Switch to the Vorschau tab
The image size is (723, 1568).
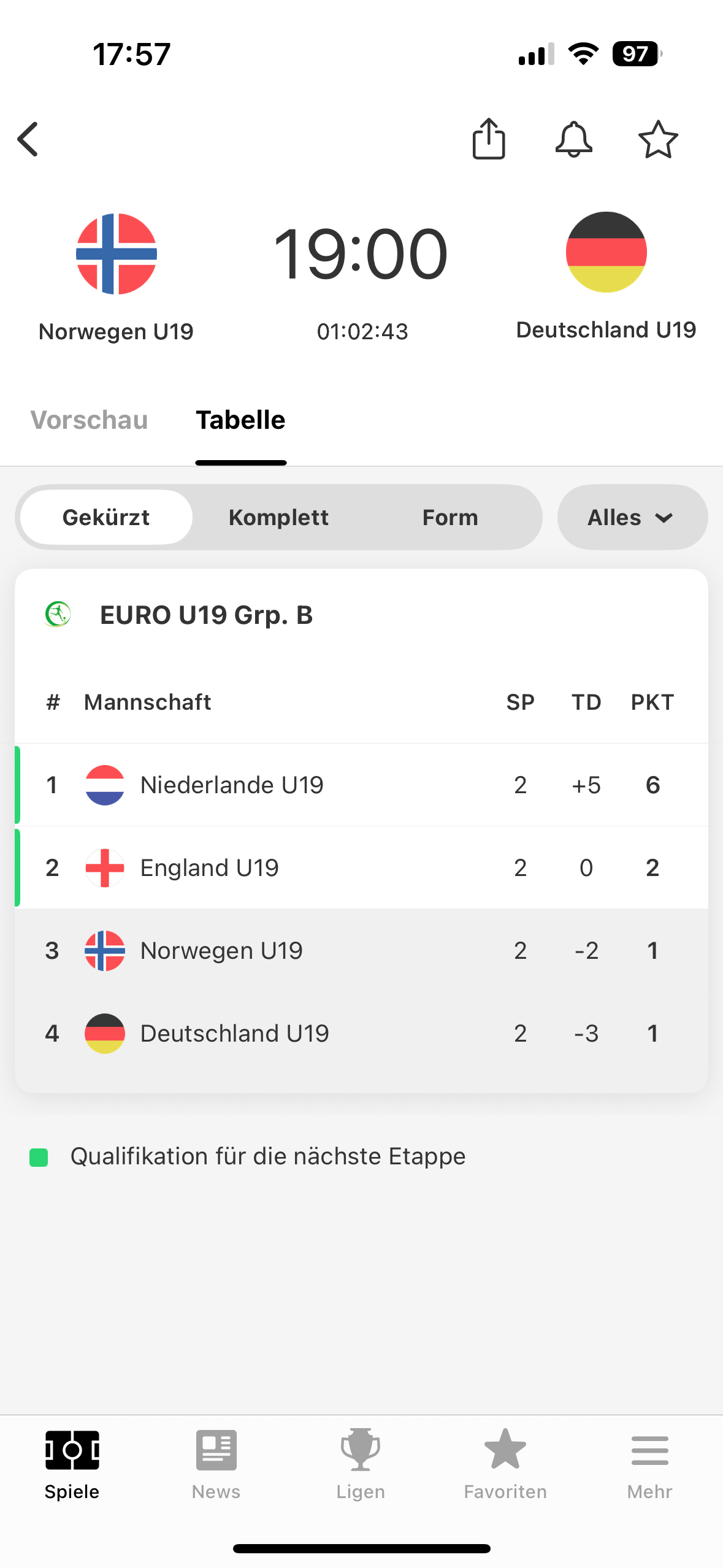[90, 420]
